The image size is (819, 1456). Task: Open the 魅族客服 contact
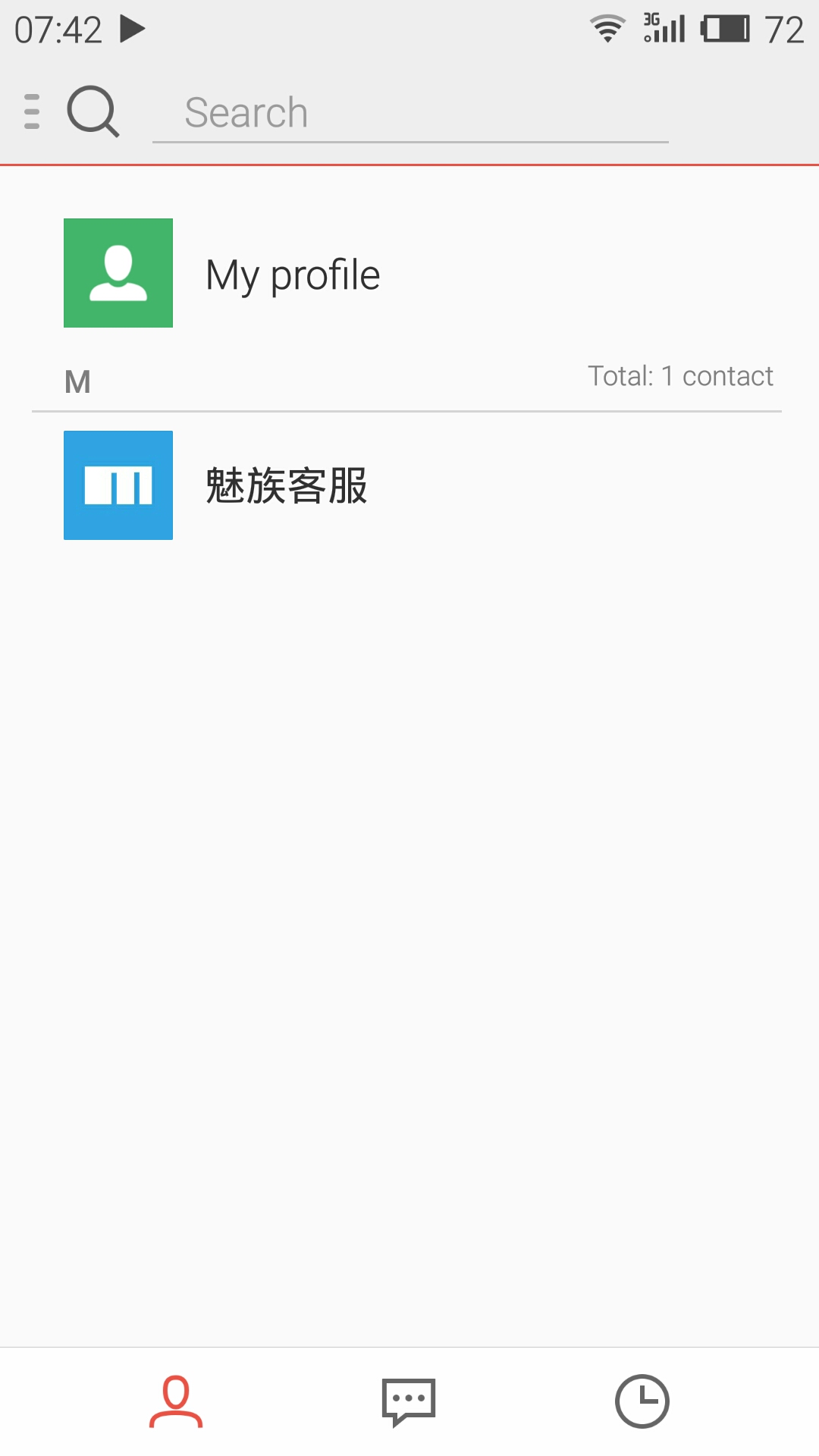click(409, 485)
